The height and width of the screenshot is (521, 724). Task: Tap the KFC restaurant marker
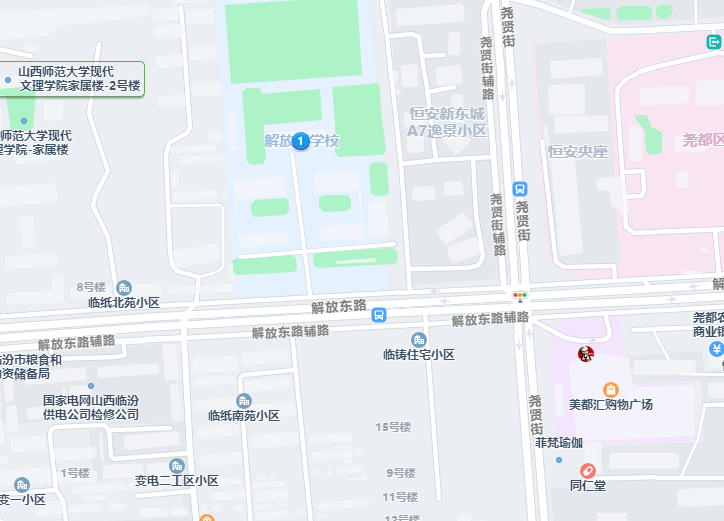[x=585, y=353]
